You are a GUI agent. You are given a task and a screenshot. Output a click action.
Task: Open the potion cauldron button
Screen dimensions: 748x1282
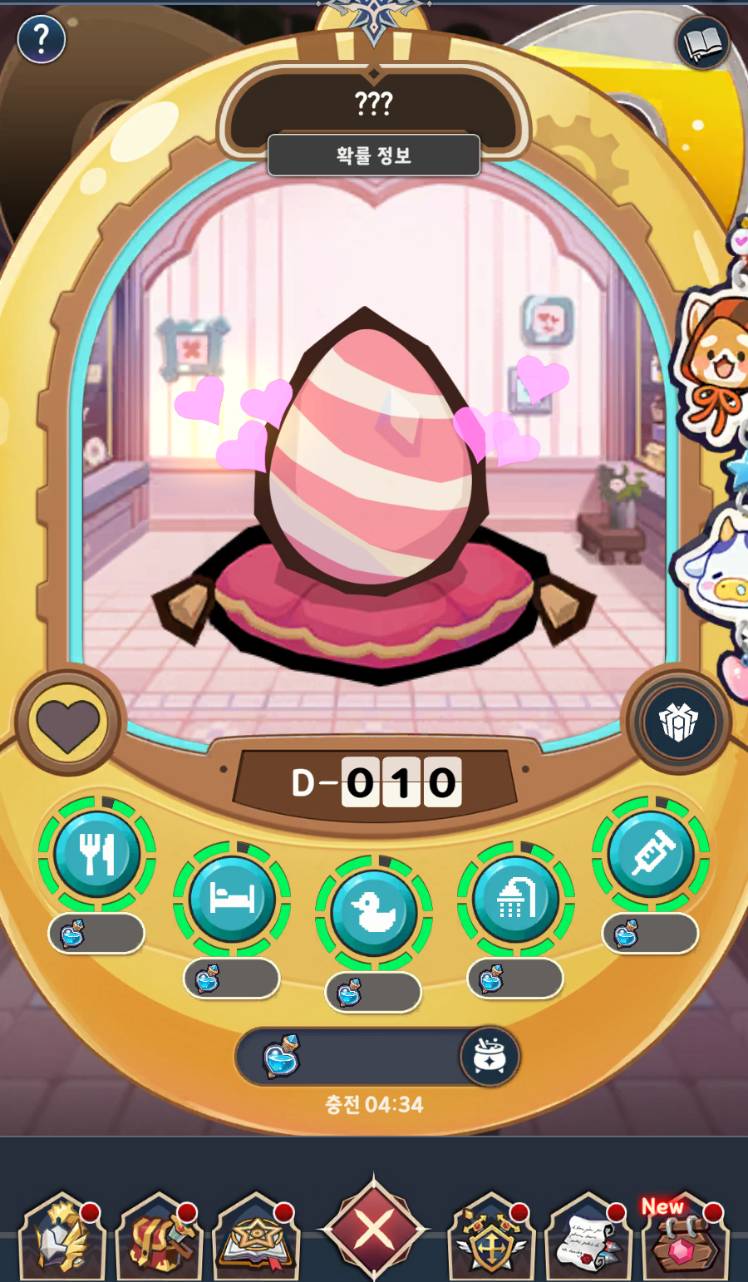490,1057
